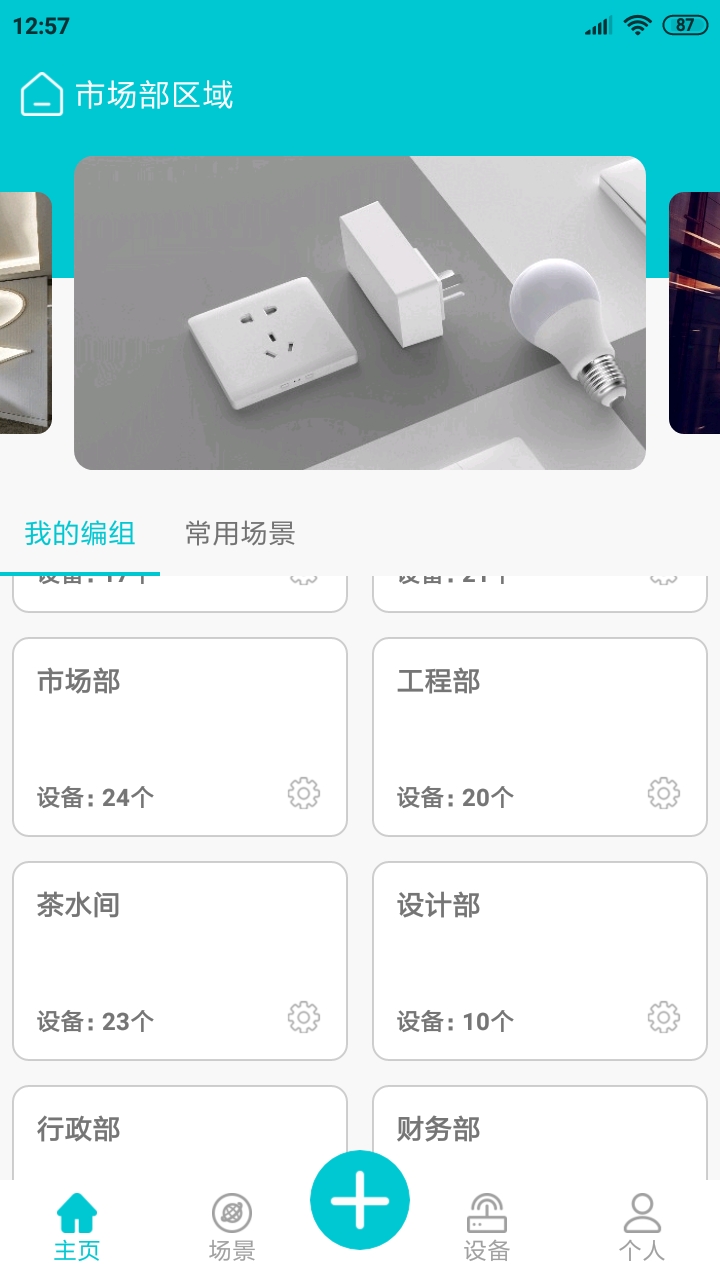Open settings gear for 设计部 group
720x1280 pixels.
[664, 1018]
